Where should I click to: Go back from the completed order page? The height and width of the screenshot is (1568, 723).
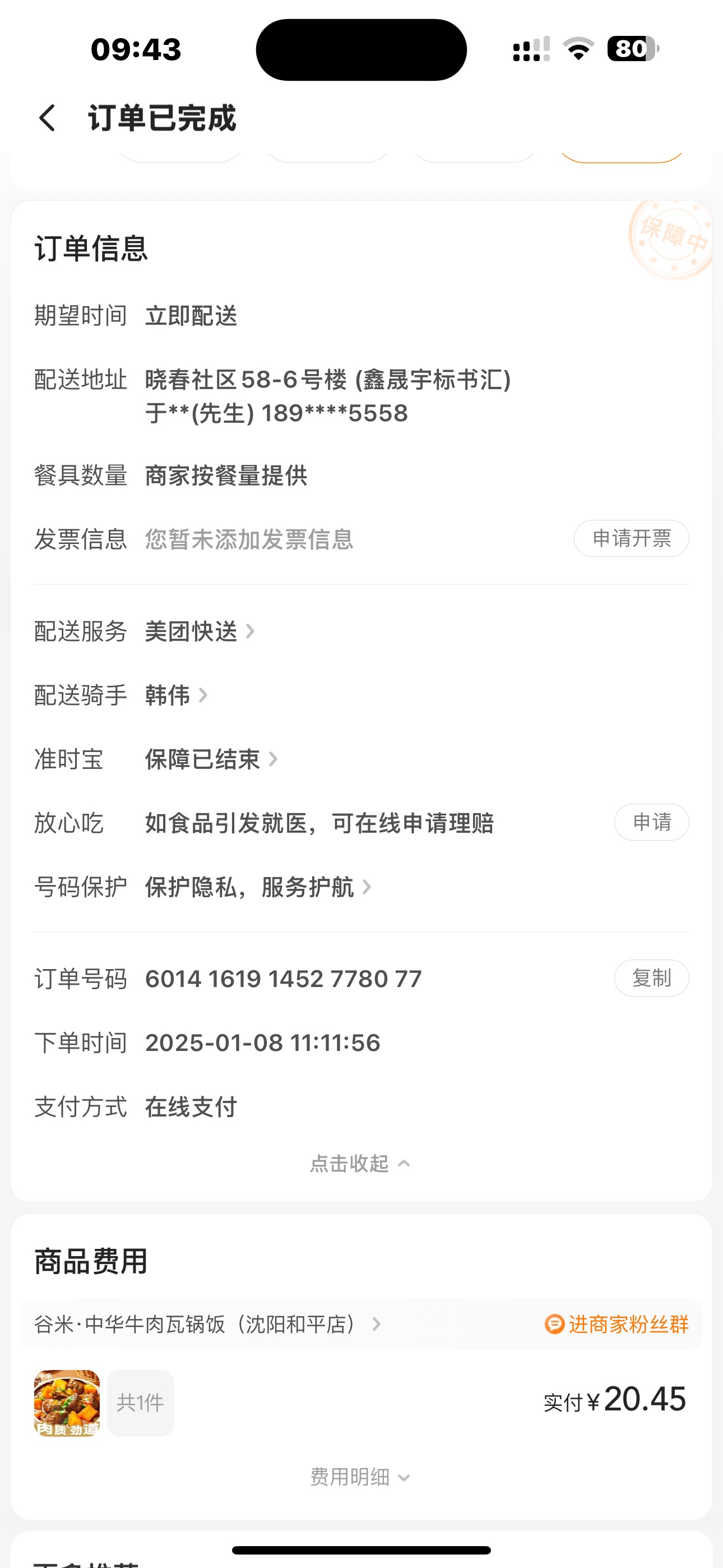click(48, 117)
